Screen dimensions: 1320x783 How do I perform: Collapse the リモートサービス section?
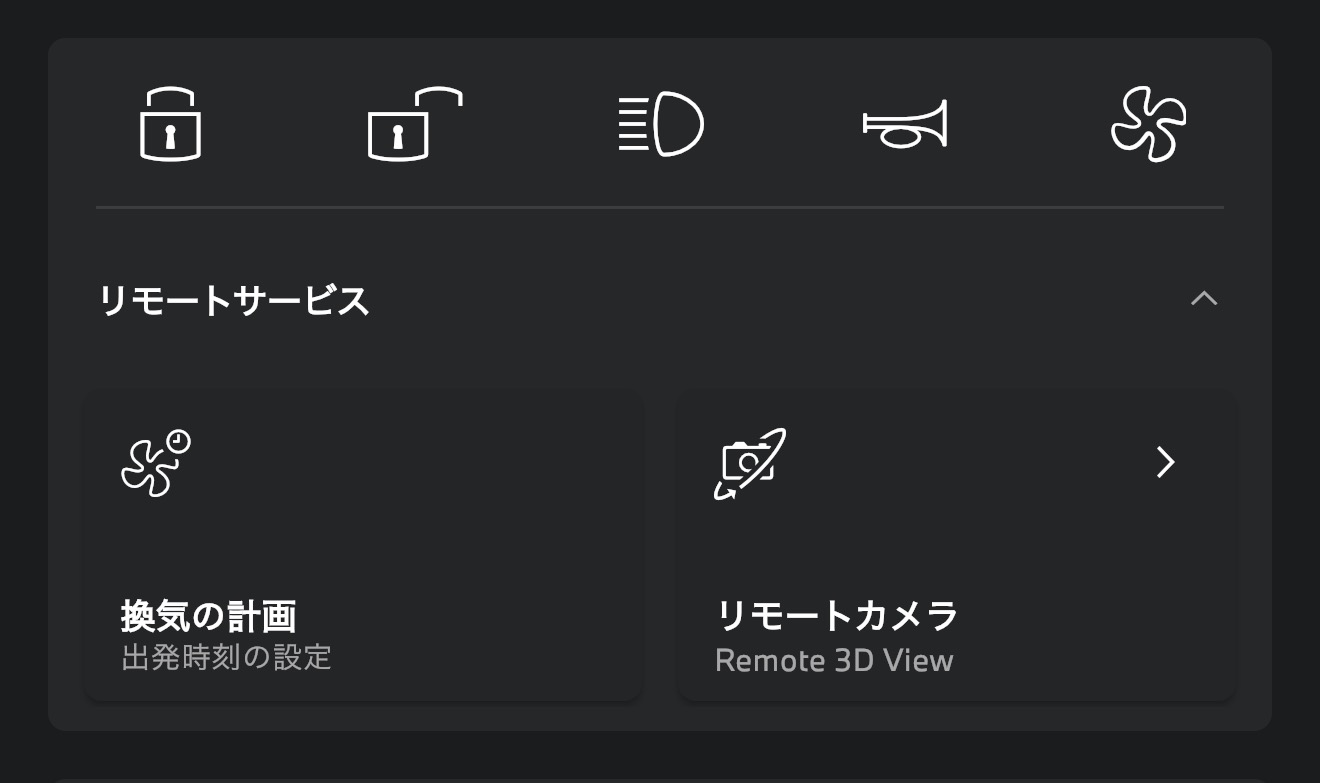[1204, 298]
